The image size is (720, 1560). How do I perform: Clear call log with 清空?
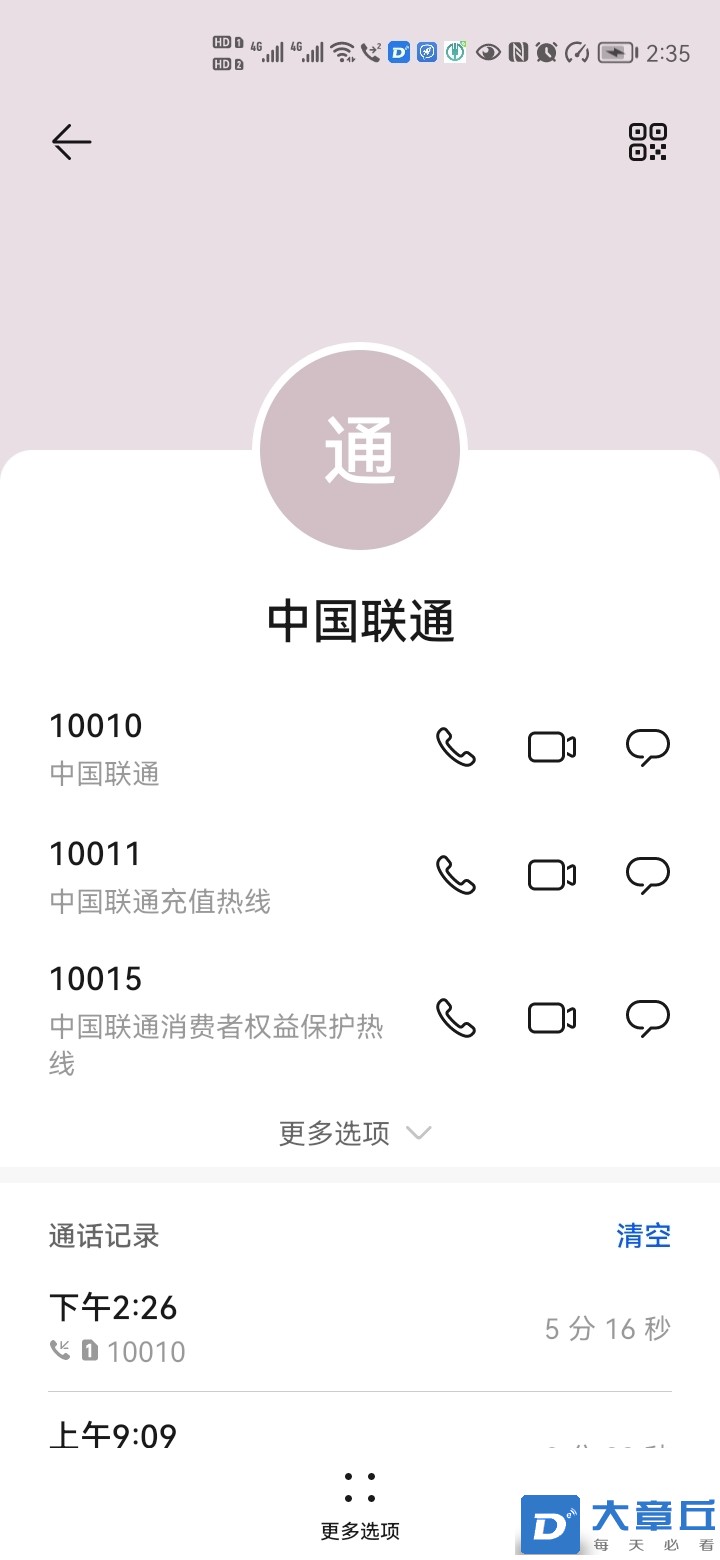coord(643,1236)
